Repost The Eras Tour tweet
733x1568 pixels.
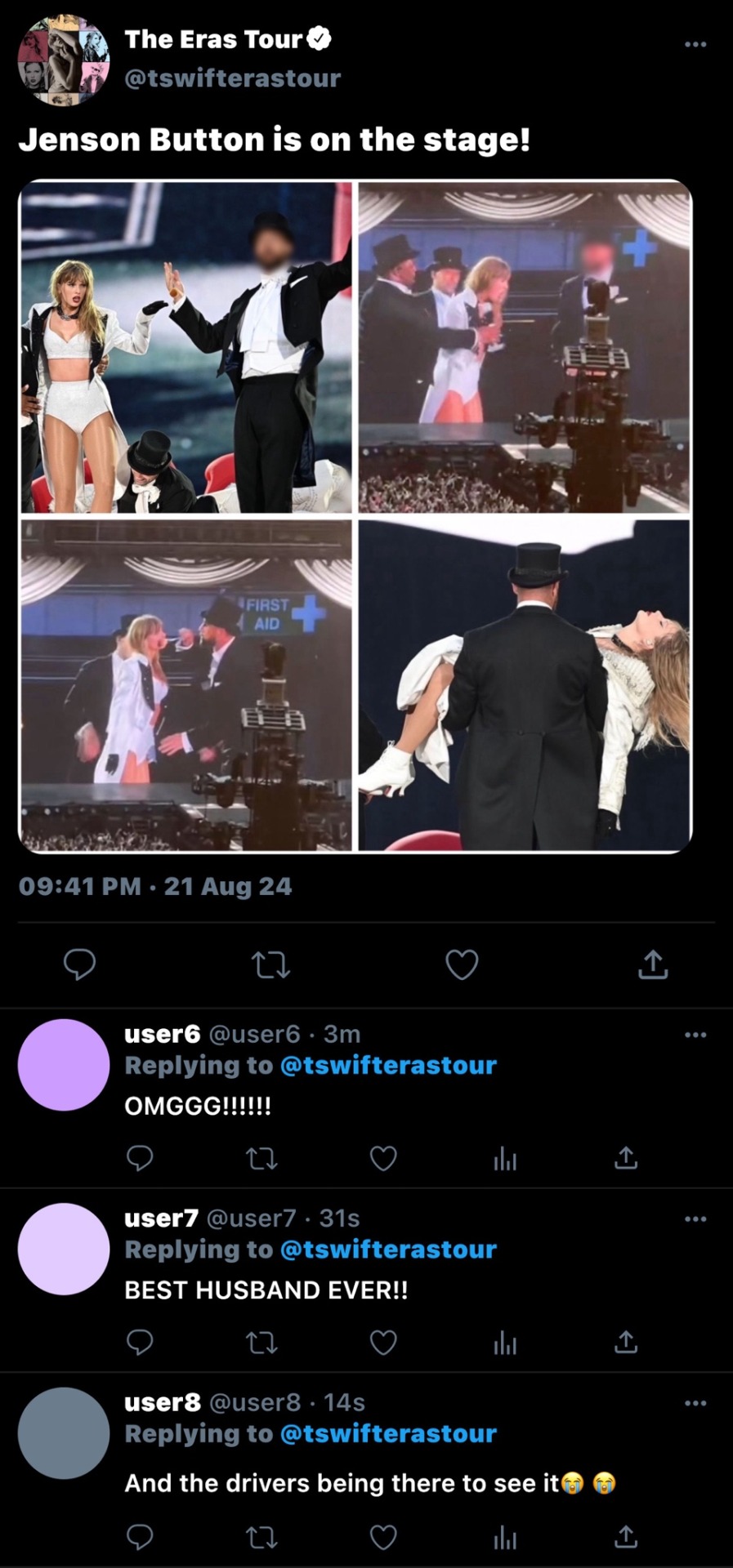(270, 965)
